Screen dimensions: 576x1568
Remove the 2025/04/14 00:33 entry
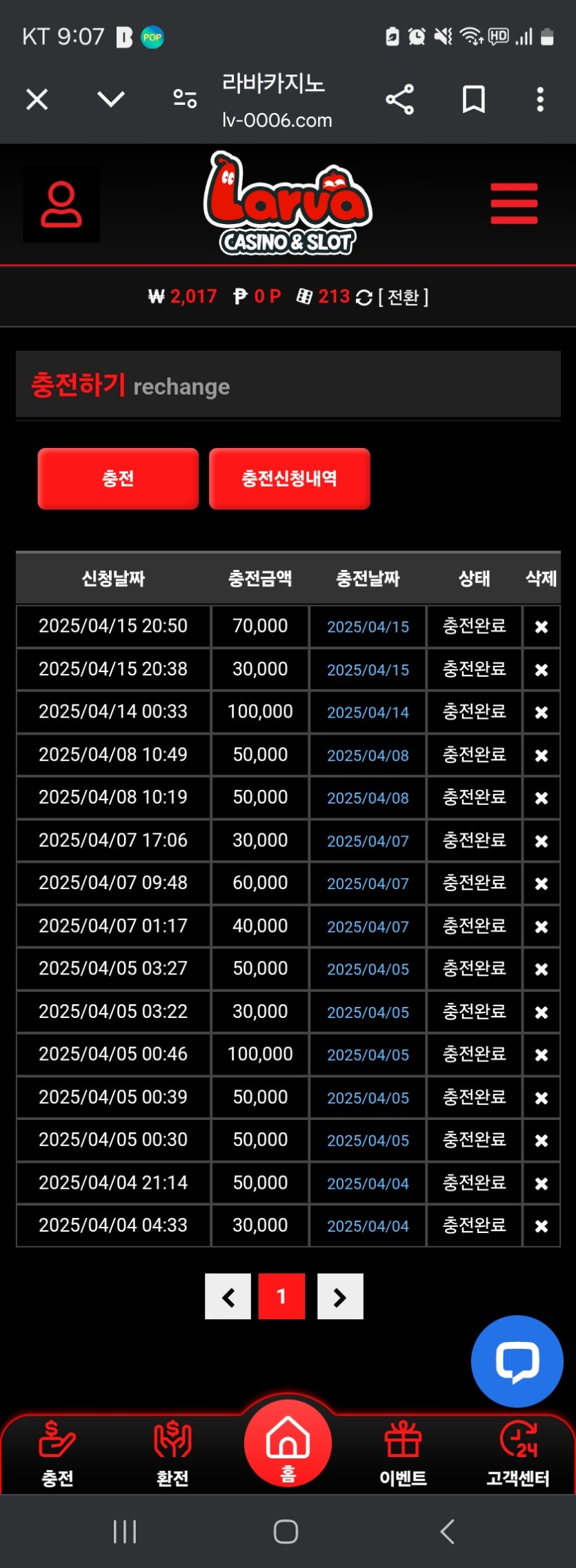tap(542, 712)
